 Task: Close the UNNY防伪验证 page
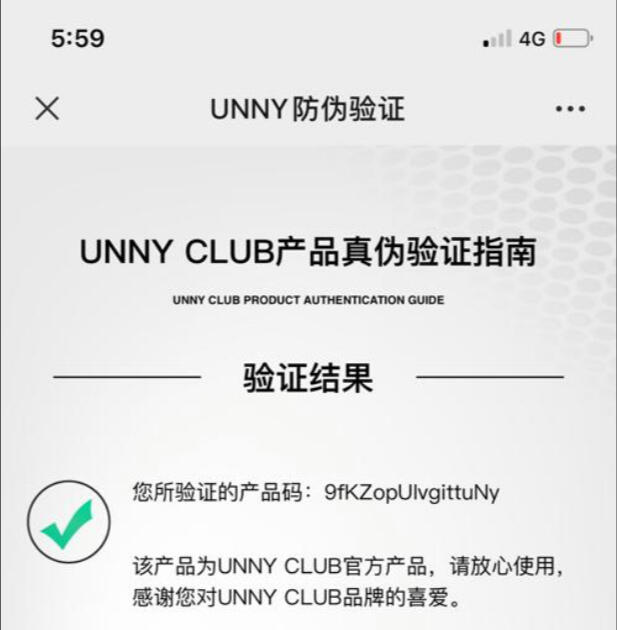pyautogui.click(x=47, y=109)
